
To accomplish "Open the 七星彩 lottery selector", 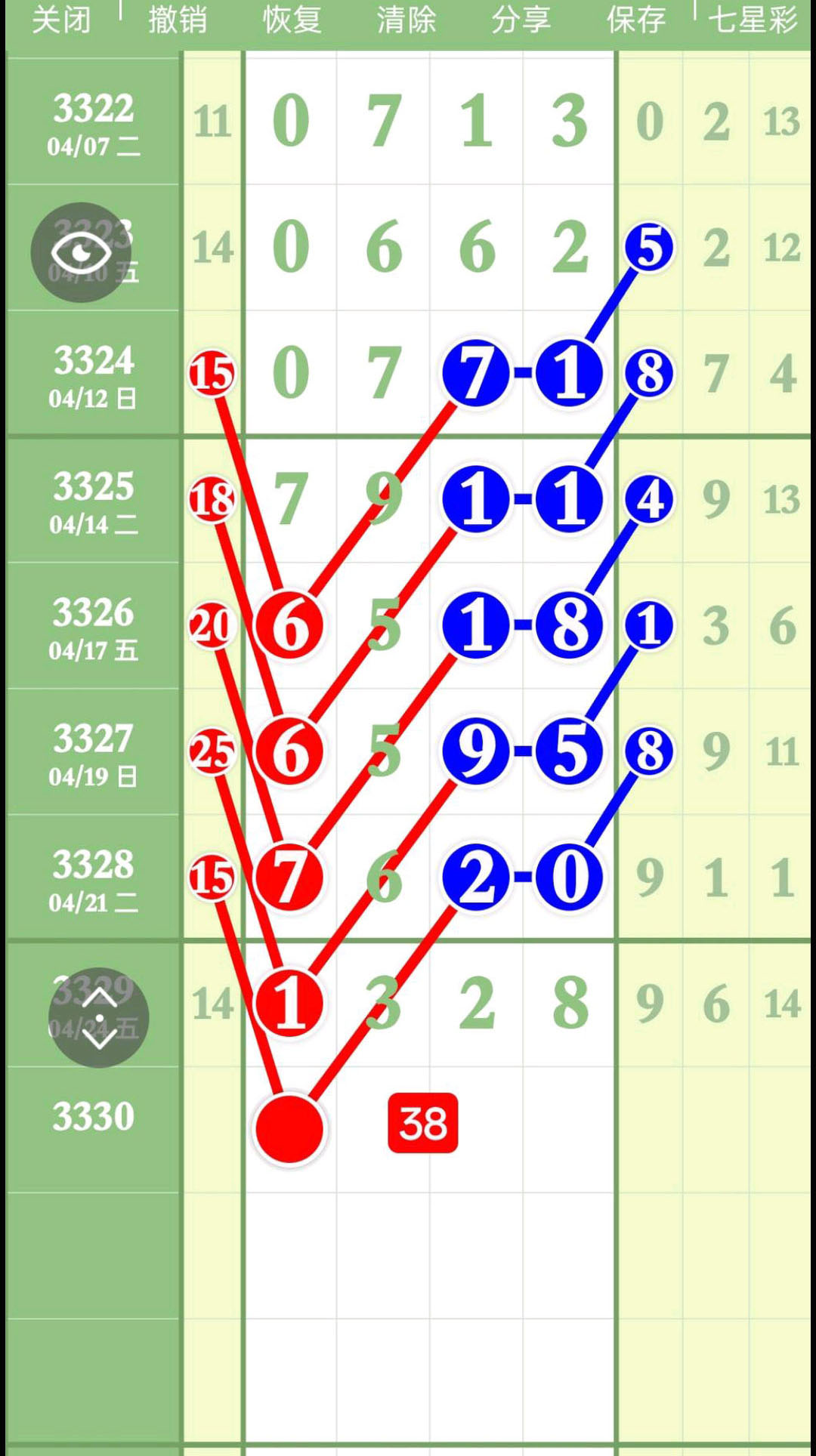I will click(753, 20).
